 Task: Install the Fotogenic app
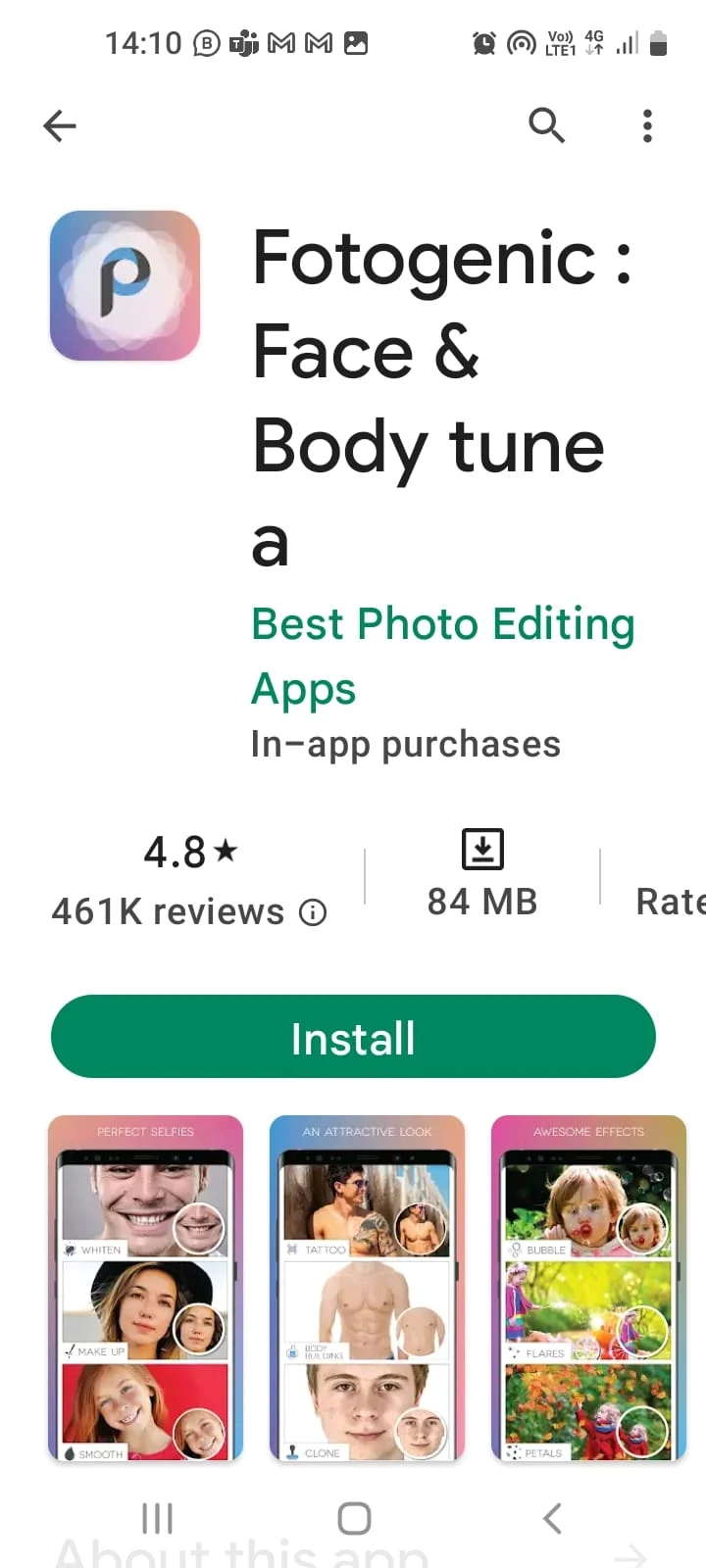tap(353, 1037)
